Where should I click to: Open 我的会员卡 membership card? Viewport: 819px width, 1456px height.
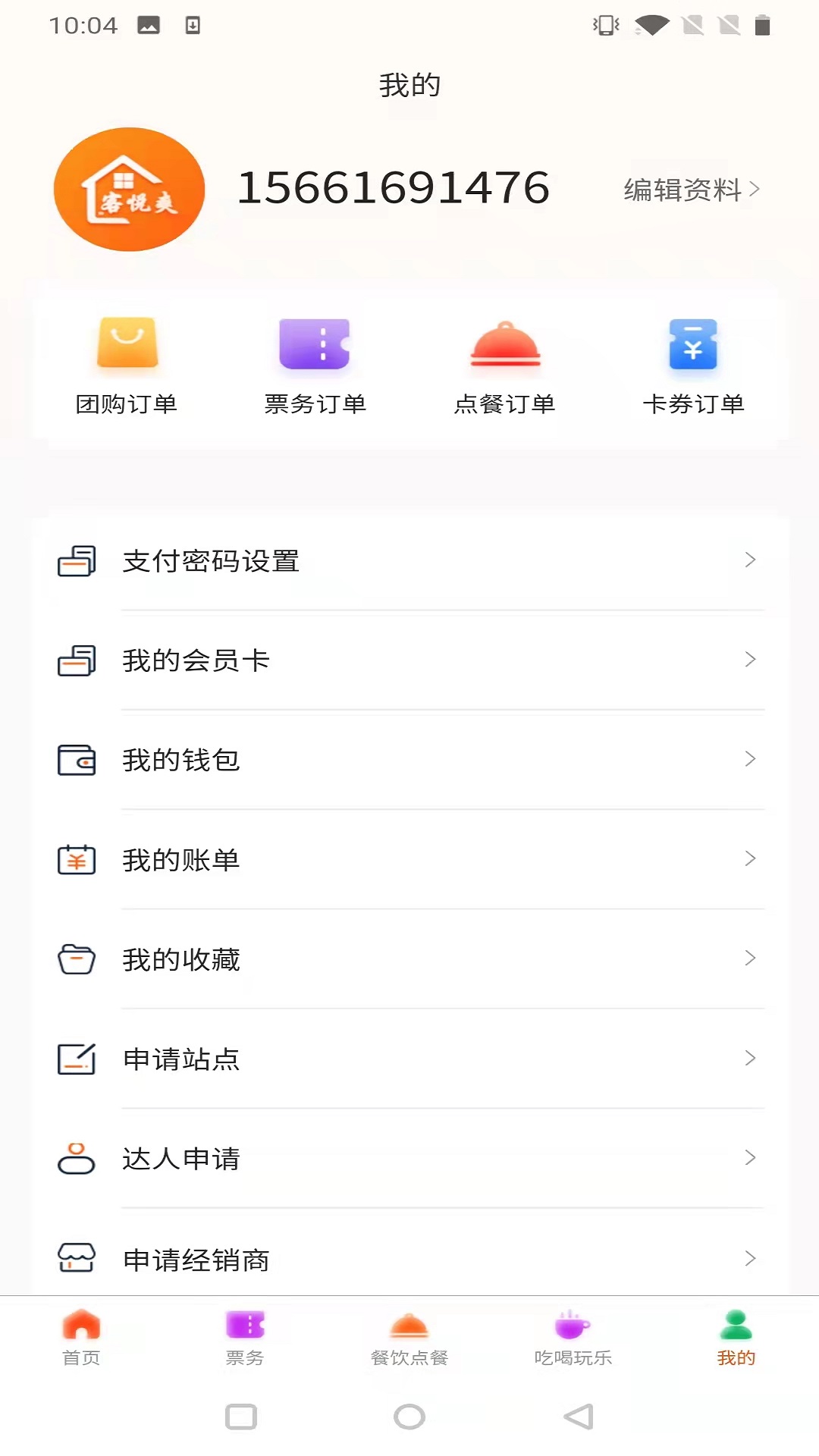(x=409, y=661)
